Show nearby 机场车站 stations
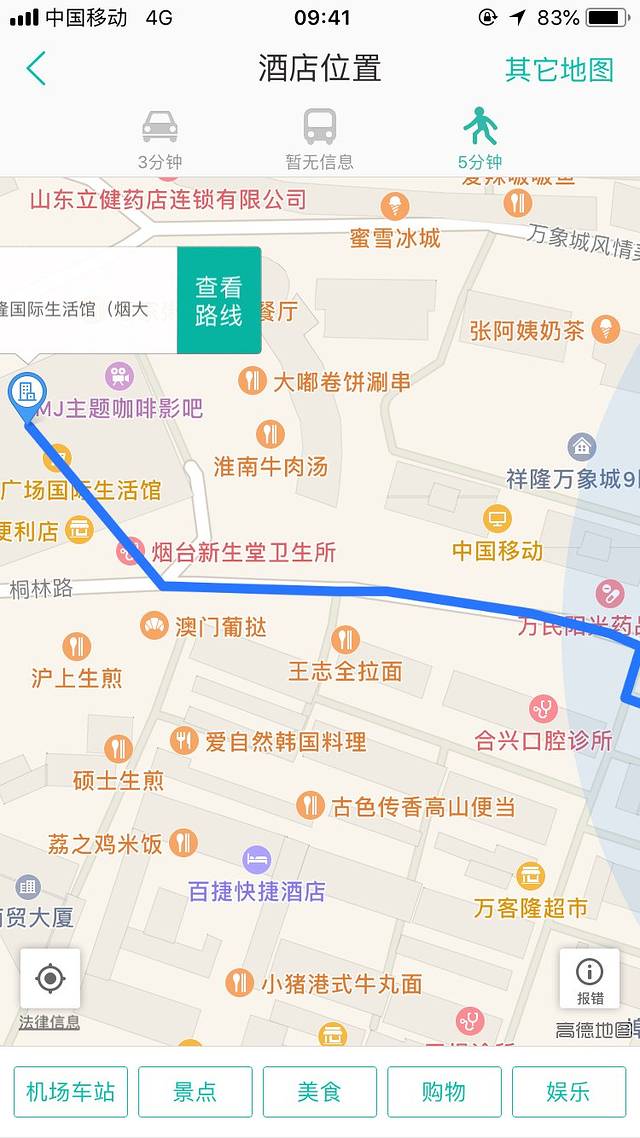 coord(70,1091)
